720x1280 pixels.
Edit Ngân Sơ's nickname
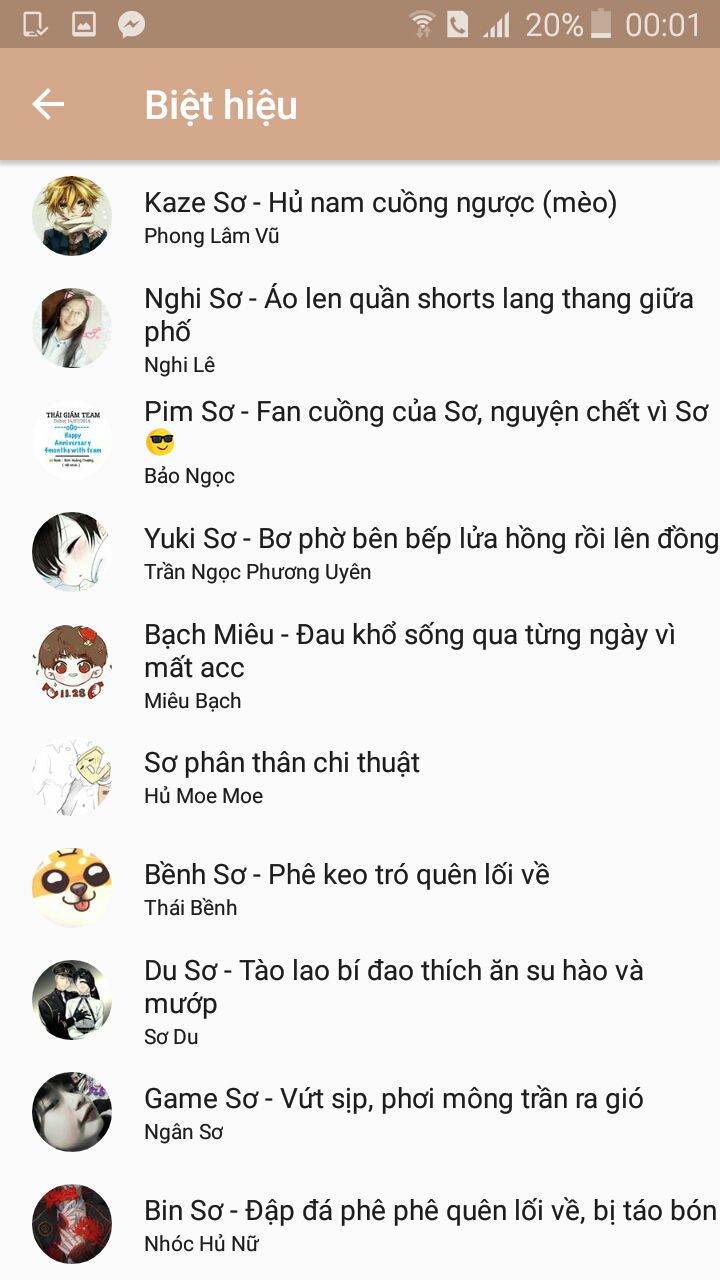tap(380, 1114)
